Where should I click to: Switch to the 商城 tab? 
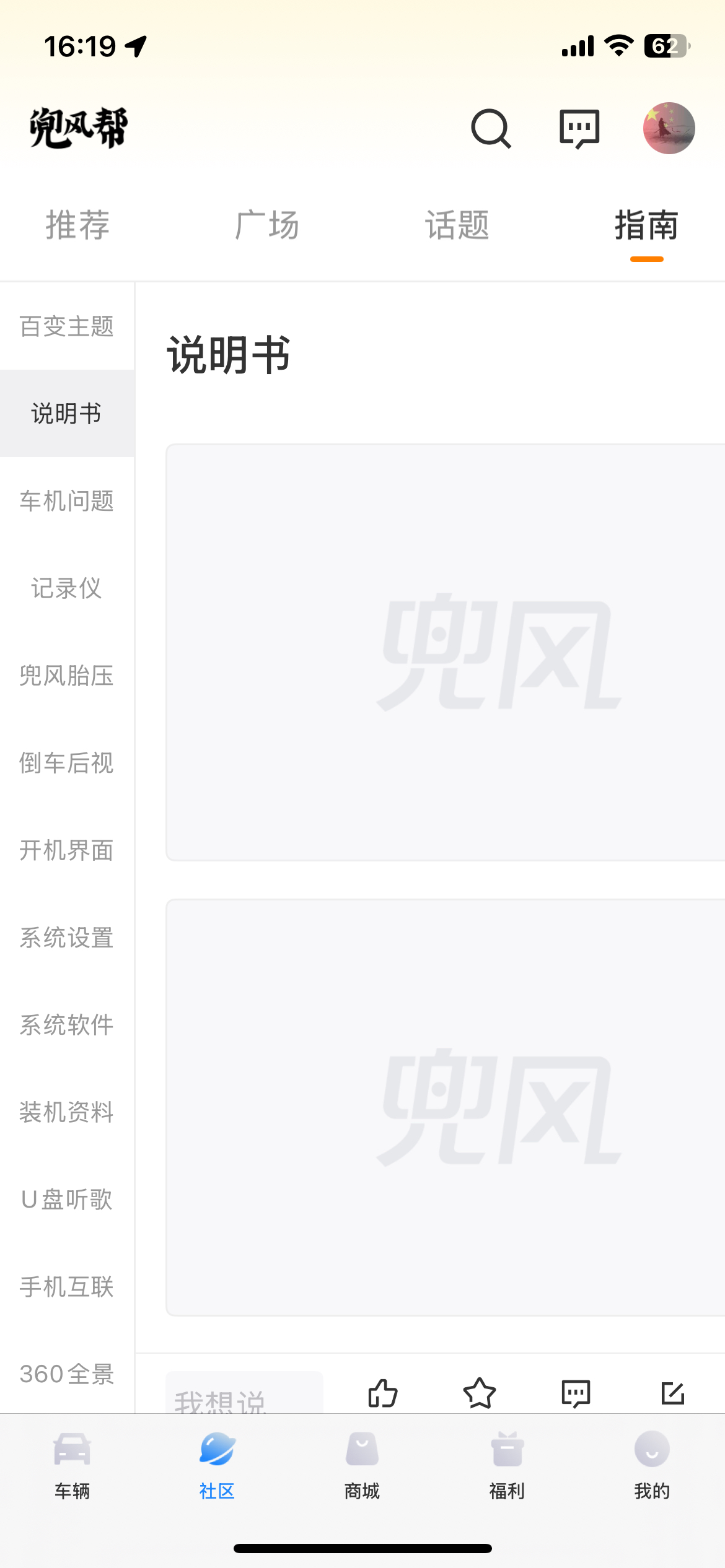[362, 1465]
